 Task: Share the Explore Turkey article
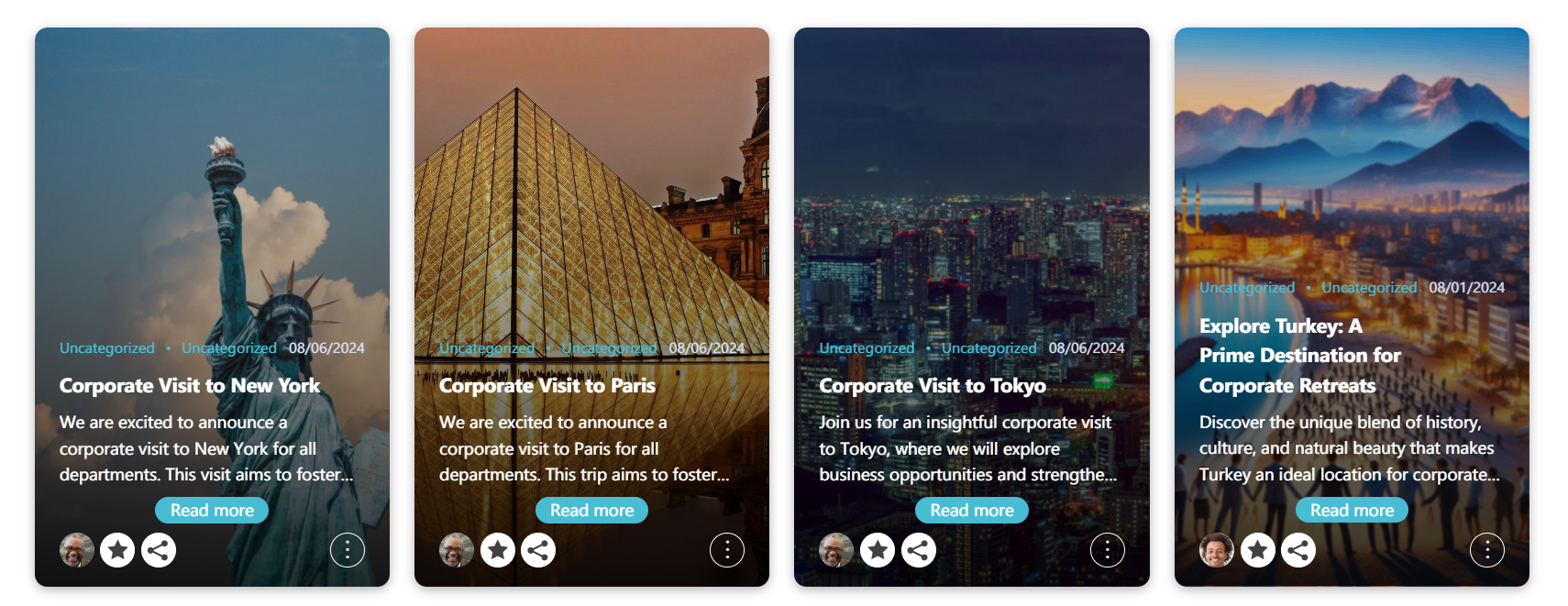tap(1298, 550)
